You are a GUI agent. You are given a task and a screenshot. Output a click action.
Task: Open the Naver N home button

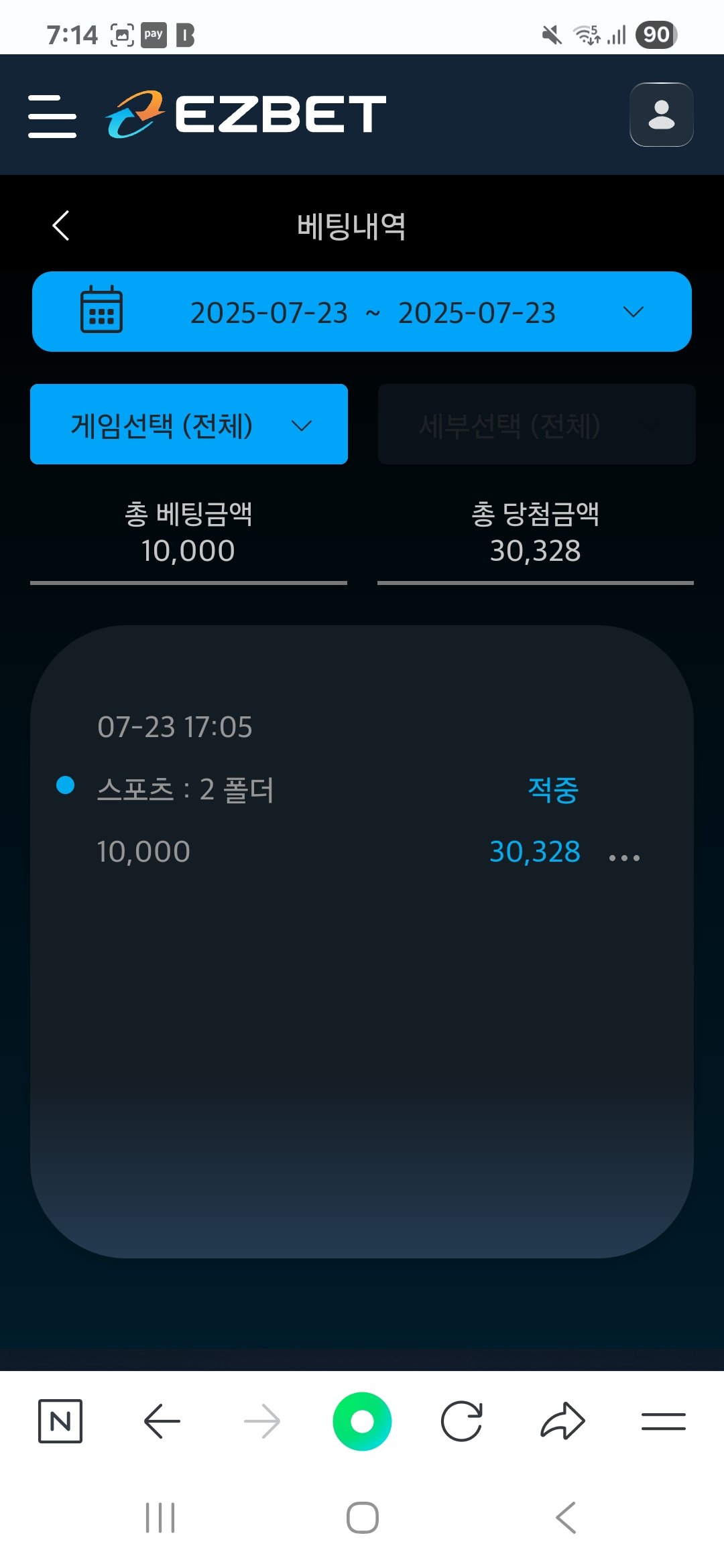pos(60,1421)
